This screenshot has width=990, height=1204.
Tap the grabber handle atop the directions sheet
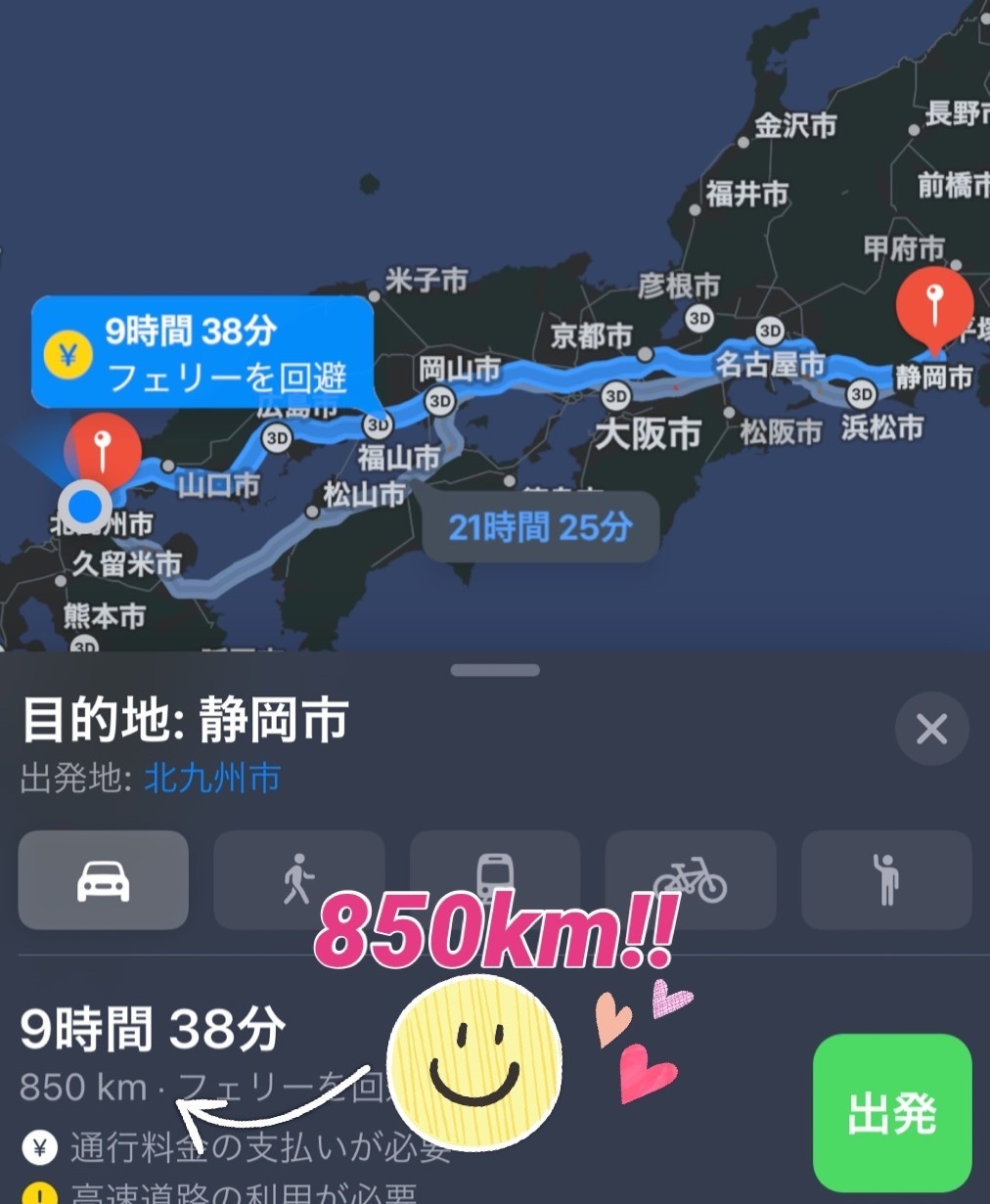pos(495,670)
